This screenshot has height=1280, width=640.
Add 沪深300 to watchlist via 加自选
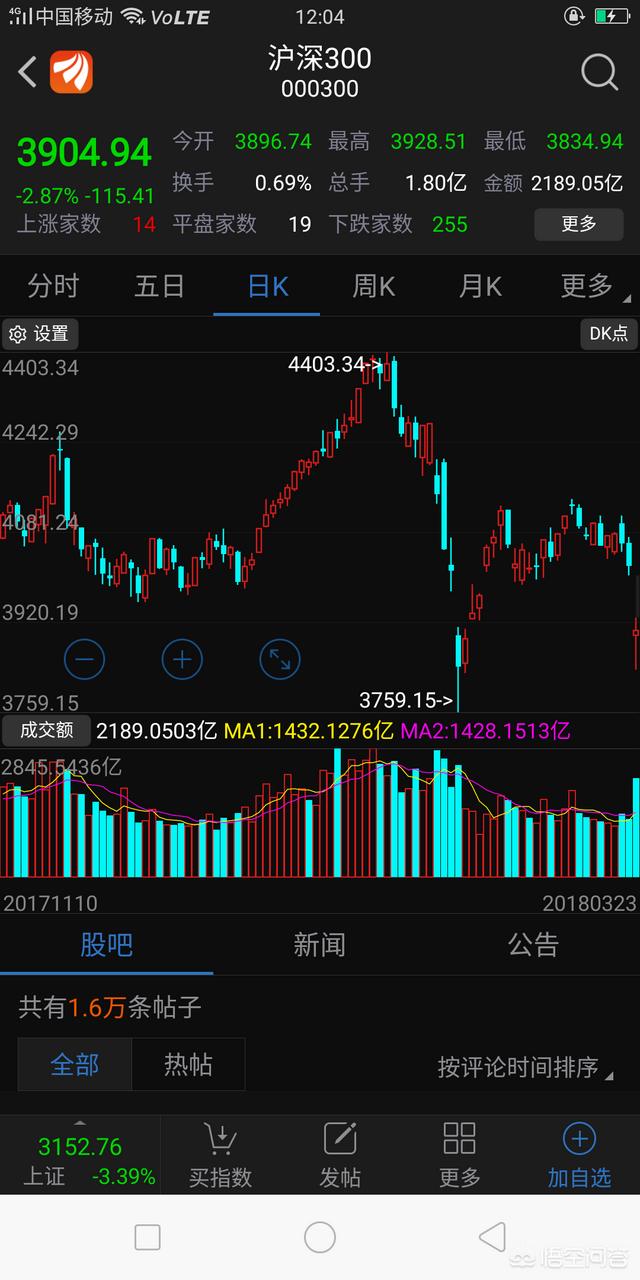(x=579, y=1155)
